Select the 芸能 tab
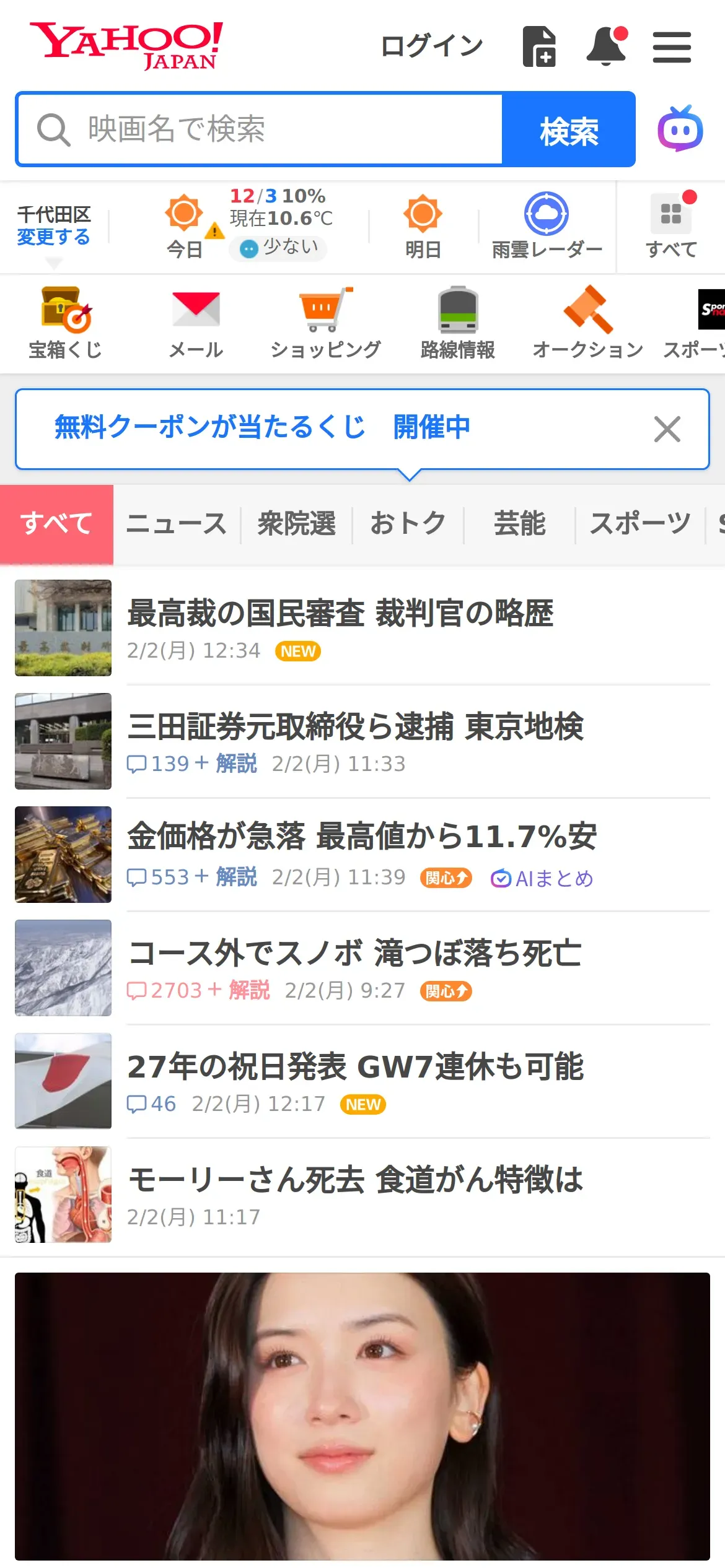 click(519, 524)
